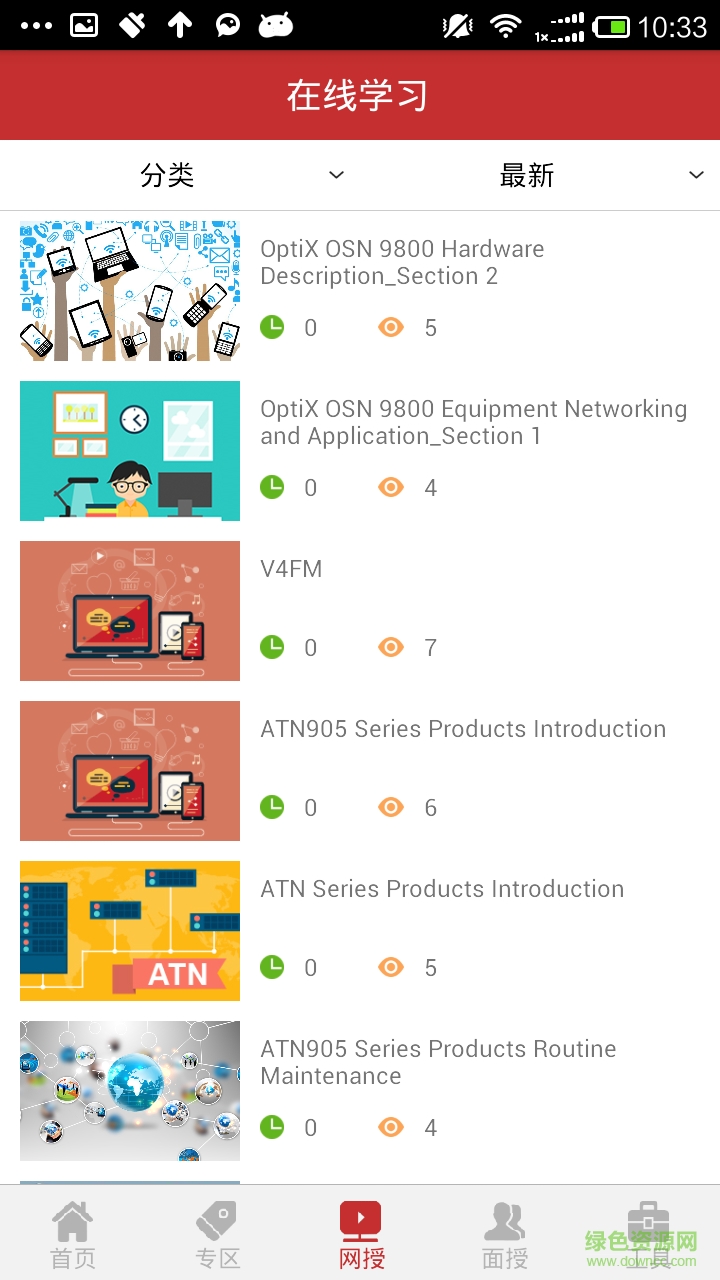Switch to the 专区 tab
Screen dimensions: 720x1280
[217, 1235]
